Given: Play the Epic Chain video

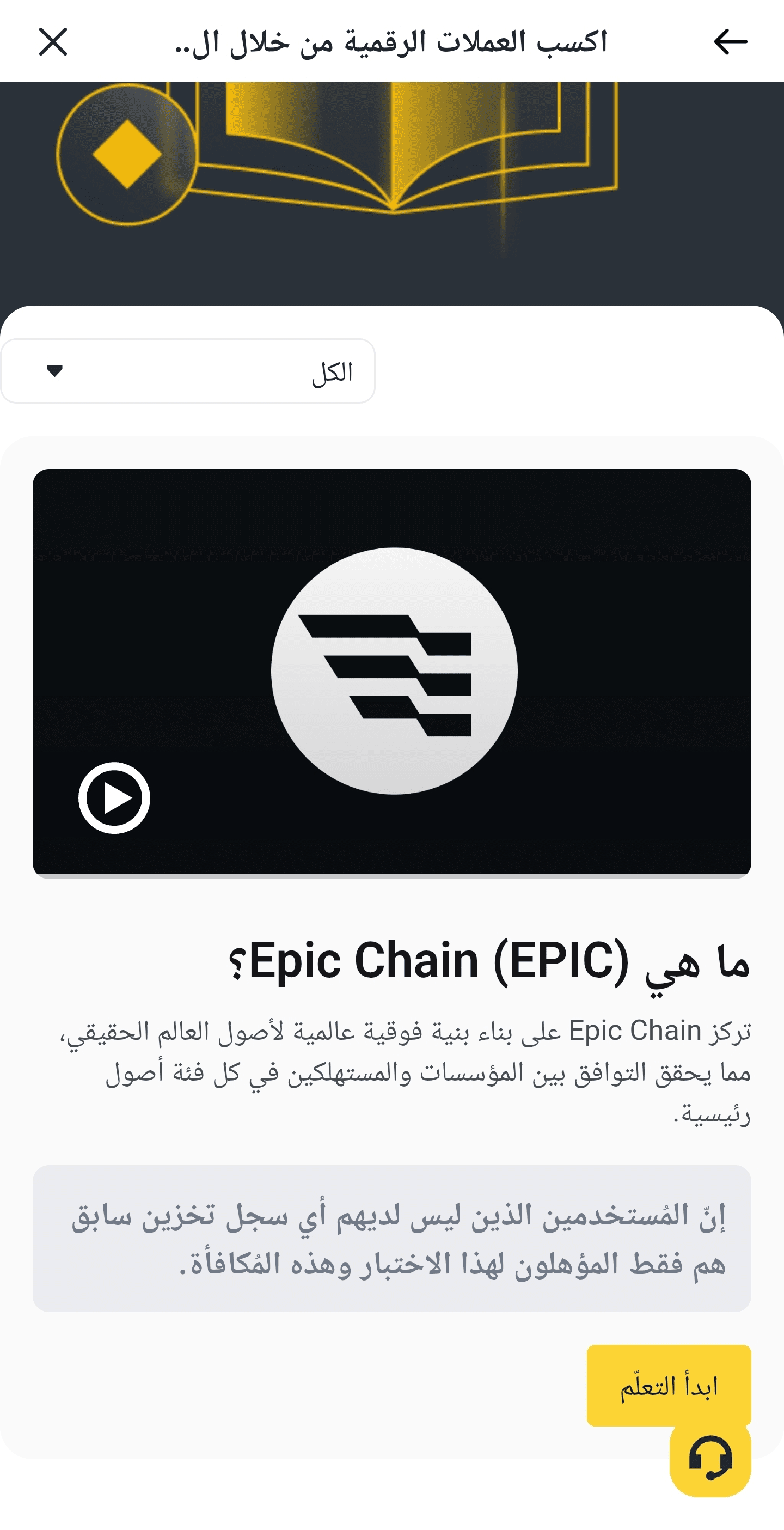Looking at the screenshot, I should pyautogui.click(x=114, y=797).
